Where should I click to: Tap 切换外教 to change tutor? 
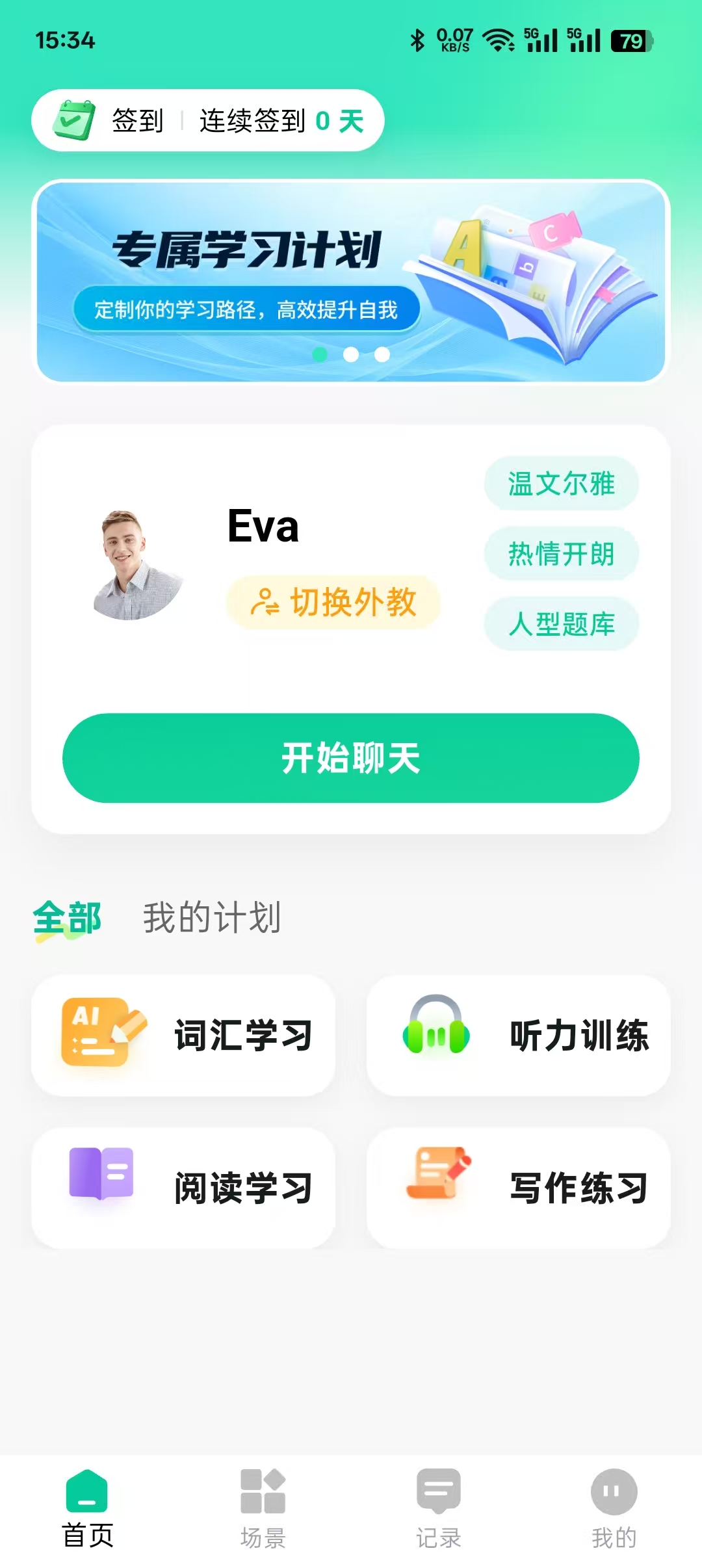coord(333,602)
